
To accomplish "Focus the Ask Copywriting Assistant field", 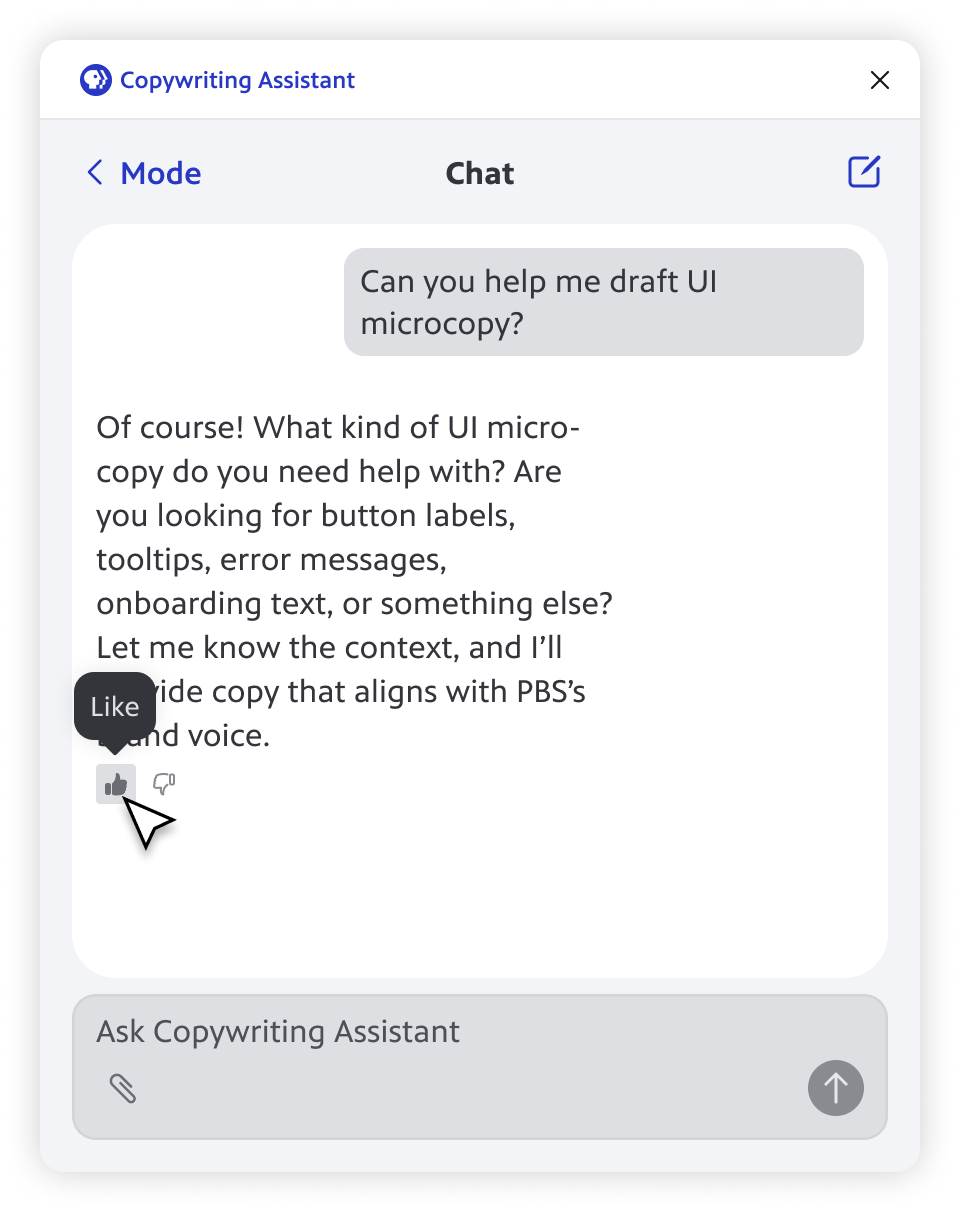I will tap(440, 1032).
